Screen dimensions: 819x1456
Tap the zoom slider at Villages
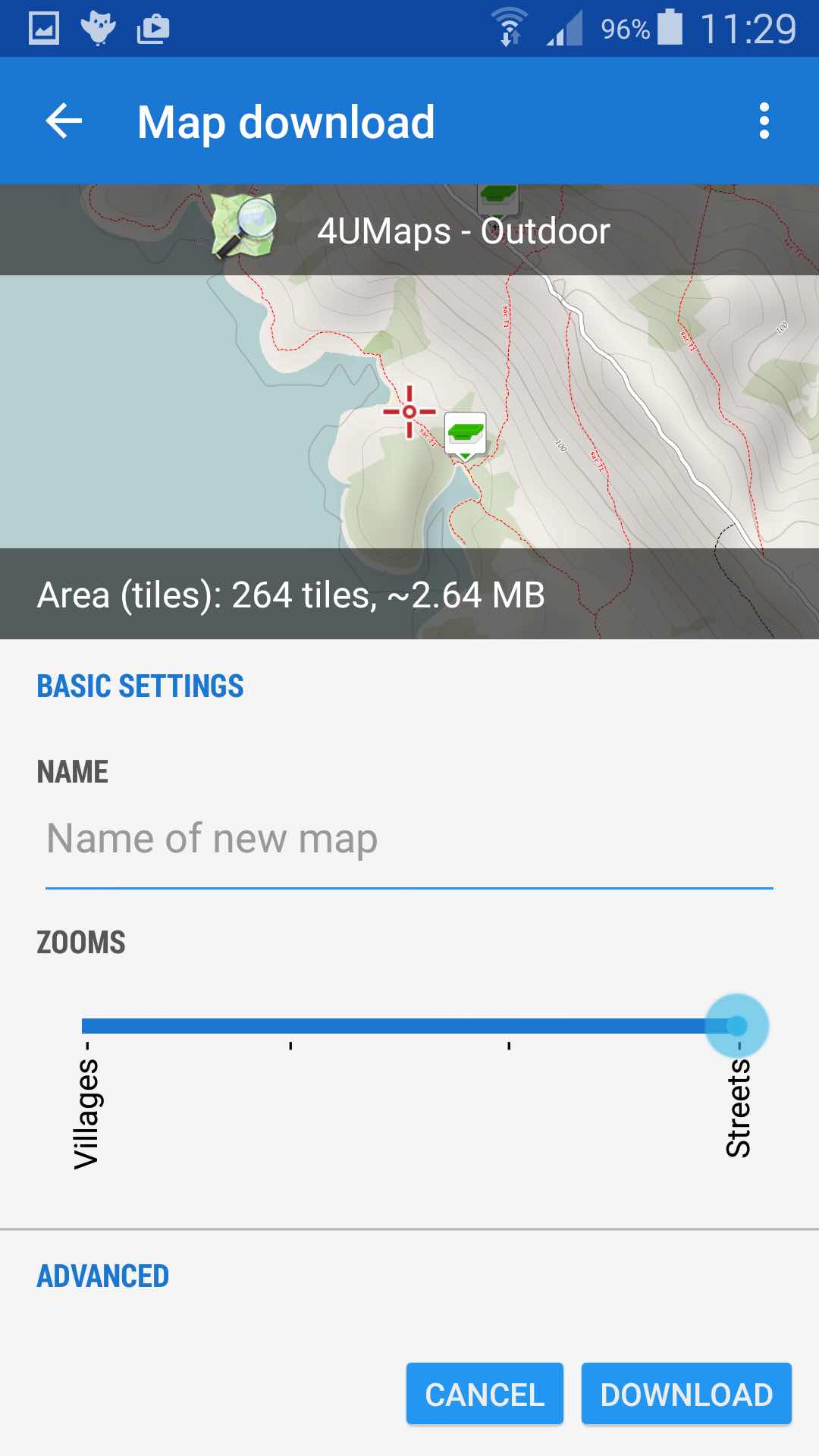86,1026
